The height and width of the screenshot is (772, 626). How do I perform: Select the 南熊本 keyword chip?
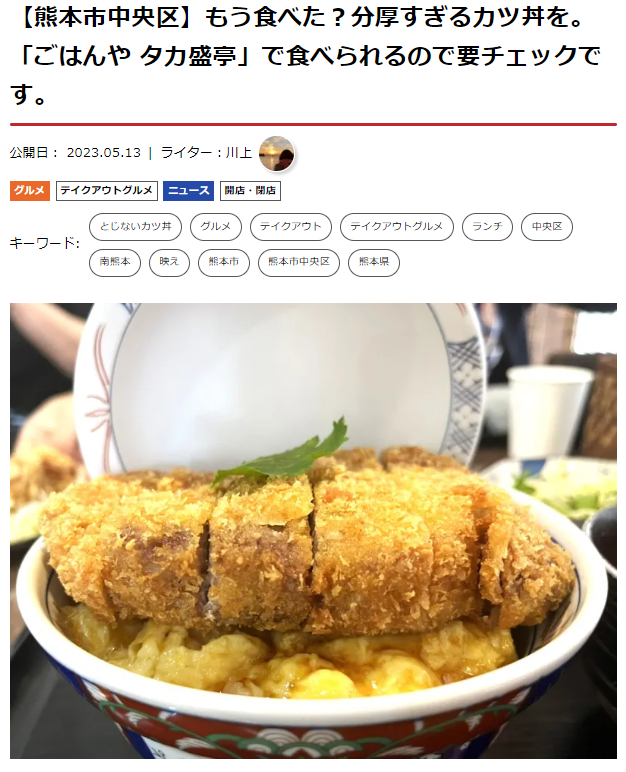[x=115, y=262]
